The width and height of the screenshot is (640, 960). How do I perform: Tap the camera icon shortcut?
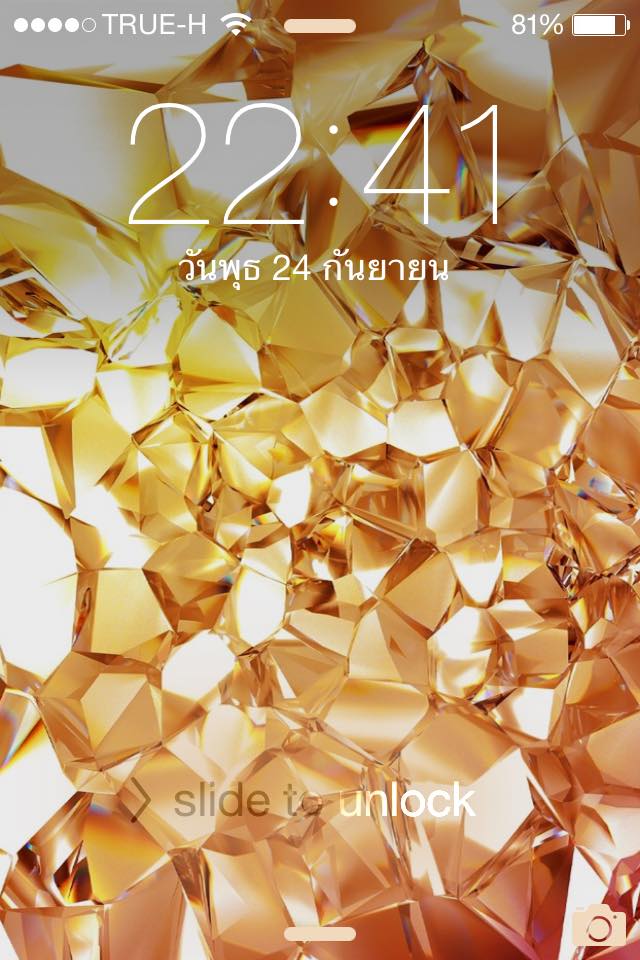click(x=599, y=926)
